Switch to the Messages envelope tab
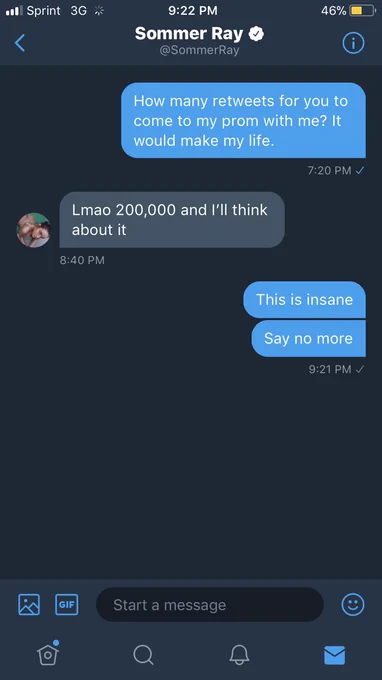 pos(335,655)
